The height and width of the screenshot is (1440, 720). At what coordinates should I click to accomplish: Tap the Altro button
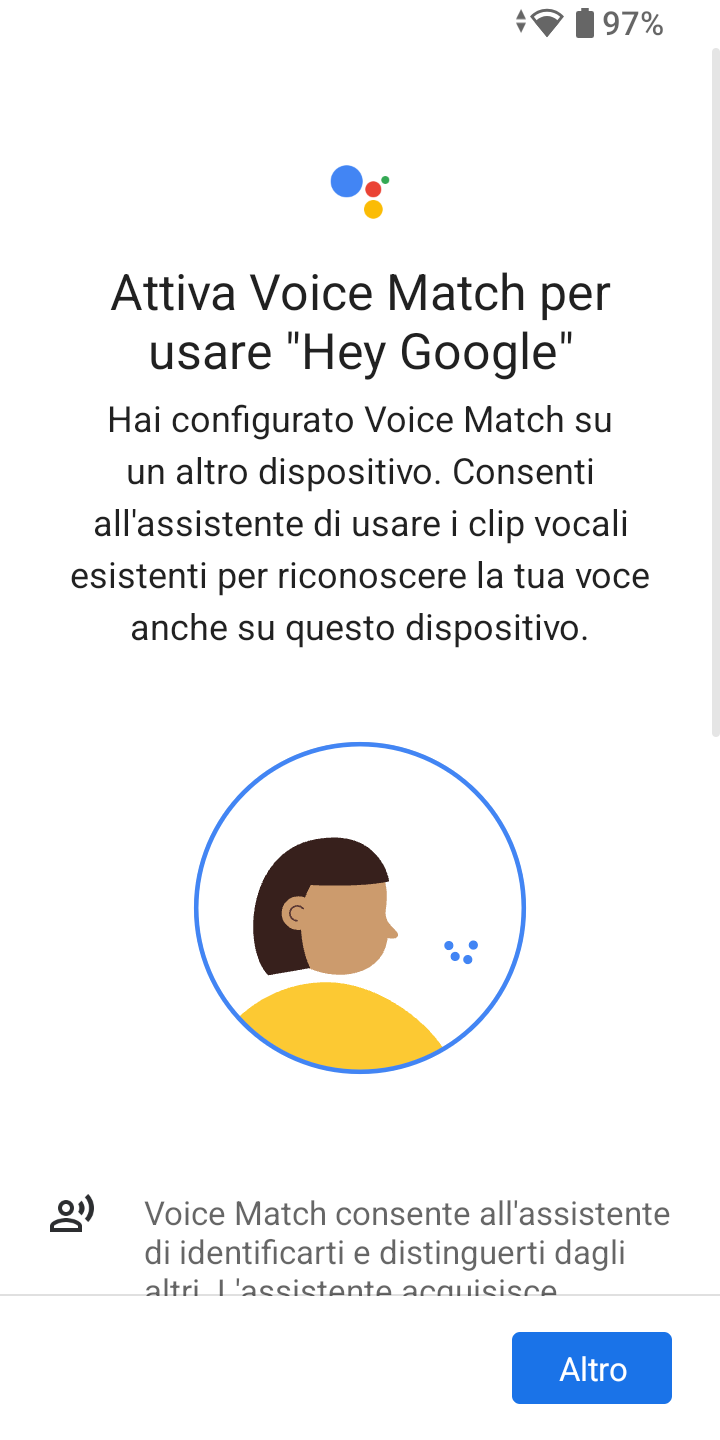point(592,1368)
